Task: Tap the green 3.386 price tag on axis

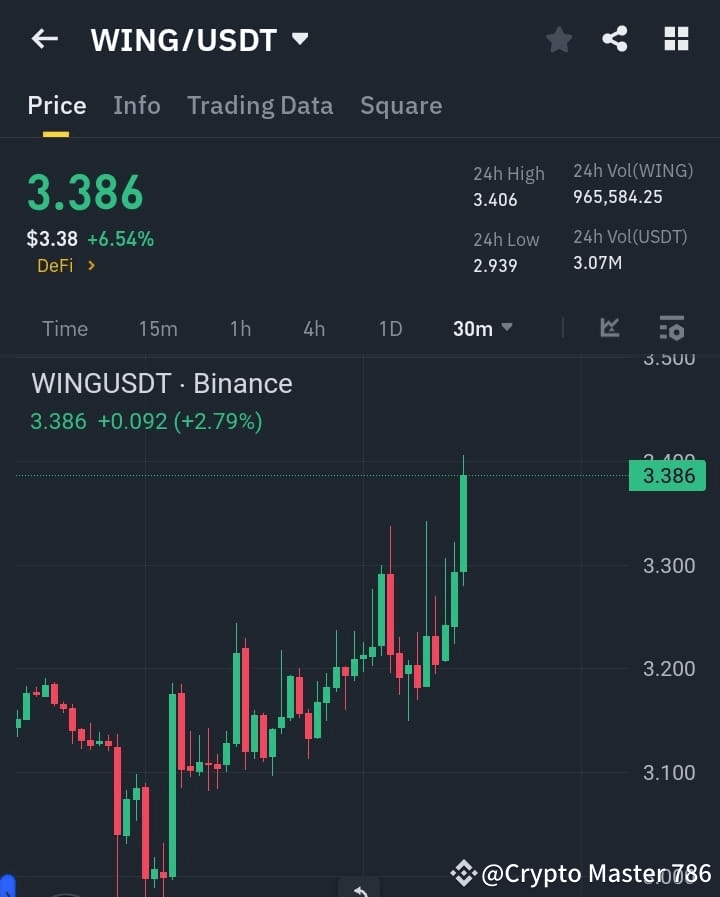Action: (x=667, y=476)
